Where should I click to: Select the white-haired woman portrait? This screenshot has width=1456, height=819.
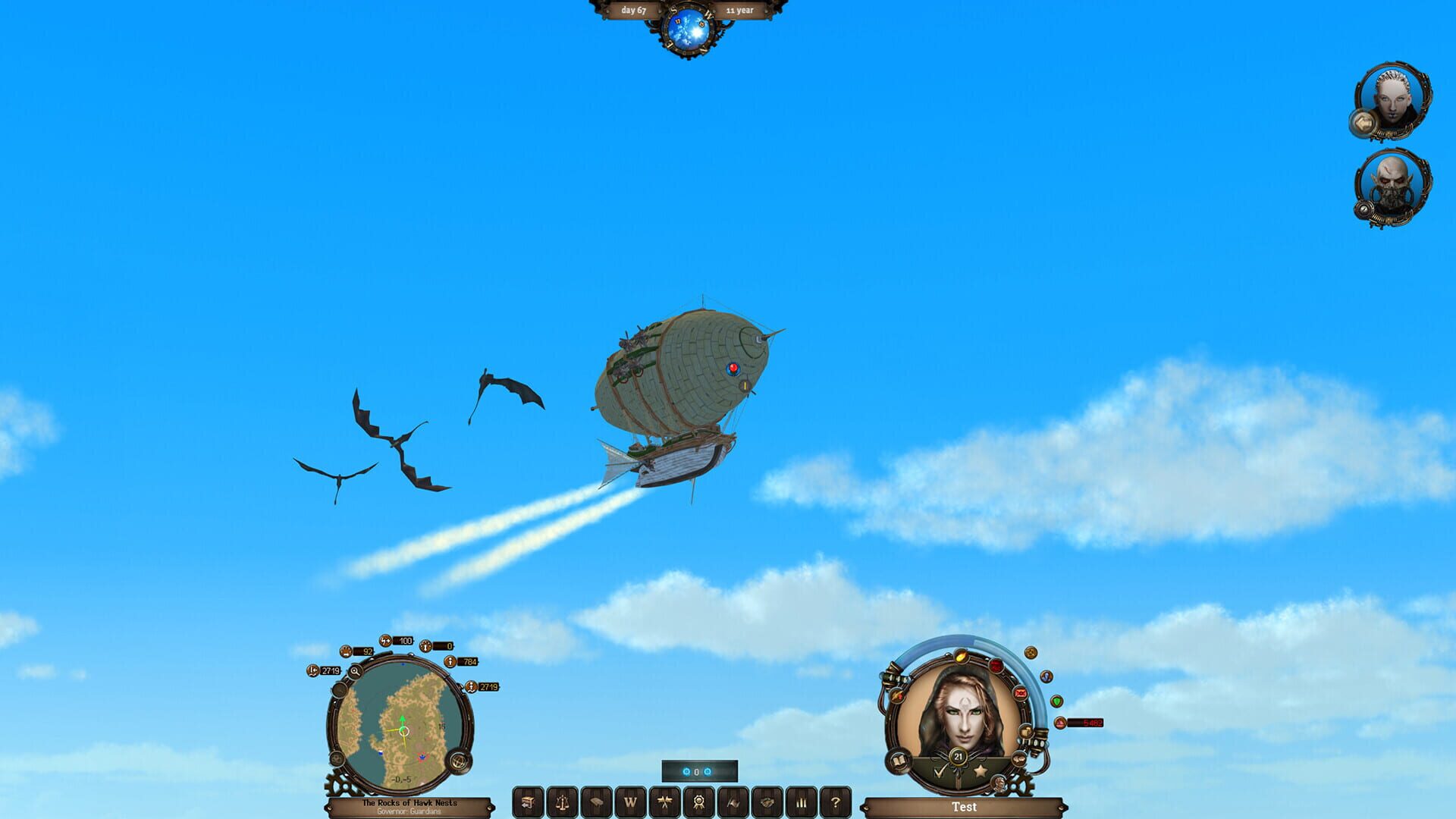(1393, 99)
